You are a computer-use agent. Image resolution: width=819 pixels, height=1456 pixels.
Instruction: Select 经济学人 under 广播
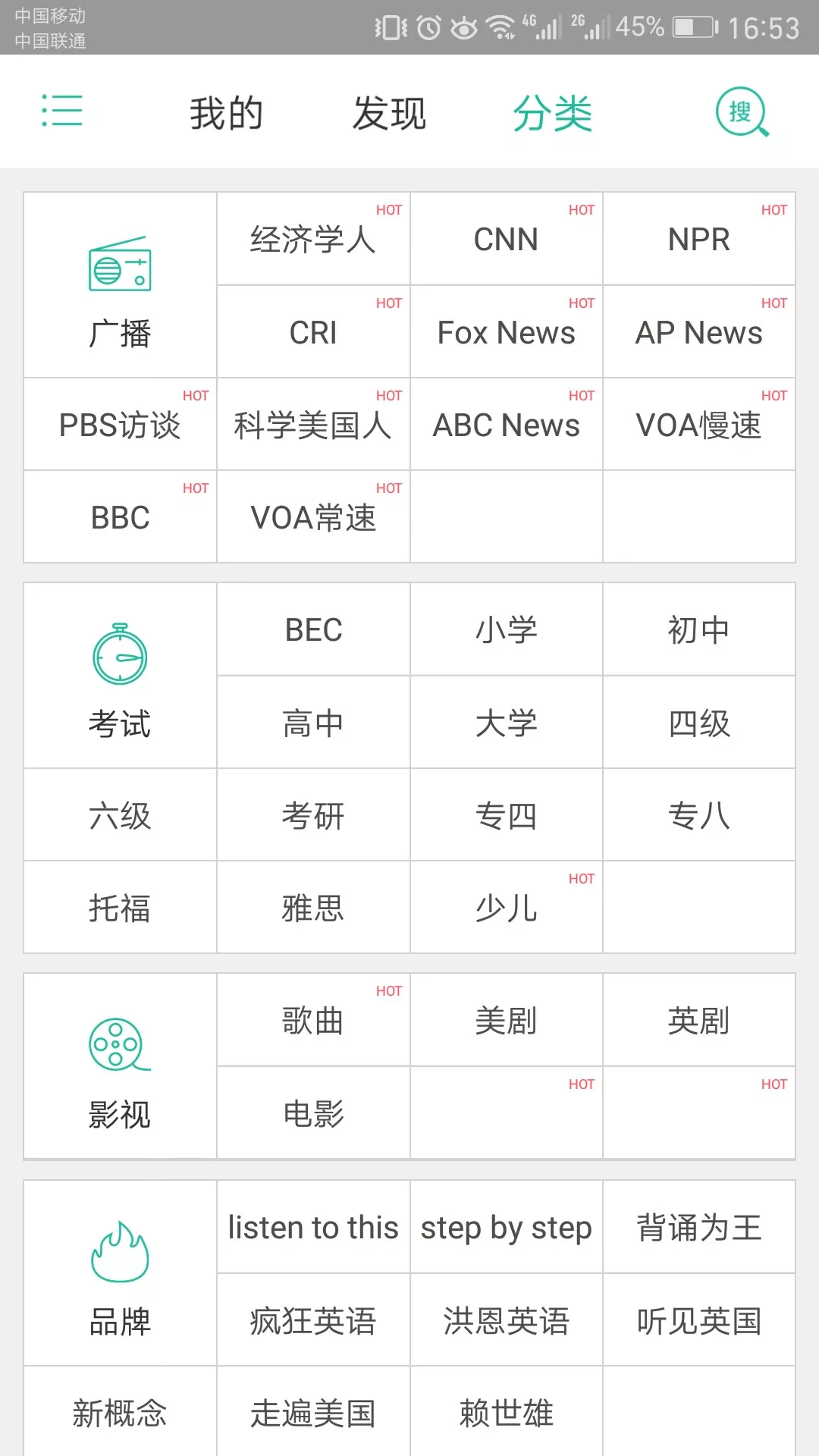(312, 239)
